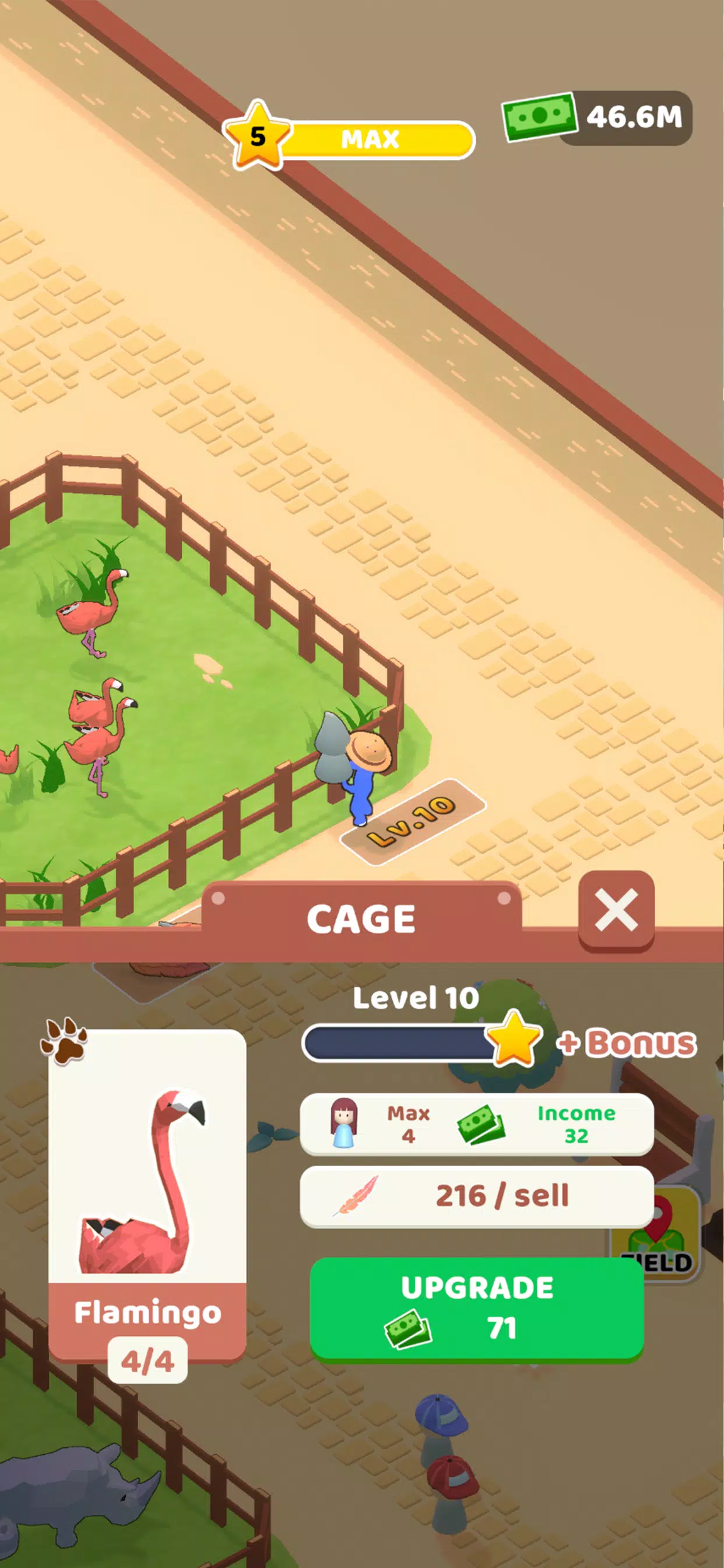Close the Cage panel
Screen dimensions: 724x1568
point(616,910)
